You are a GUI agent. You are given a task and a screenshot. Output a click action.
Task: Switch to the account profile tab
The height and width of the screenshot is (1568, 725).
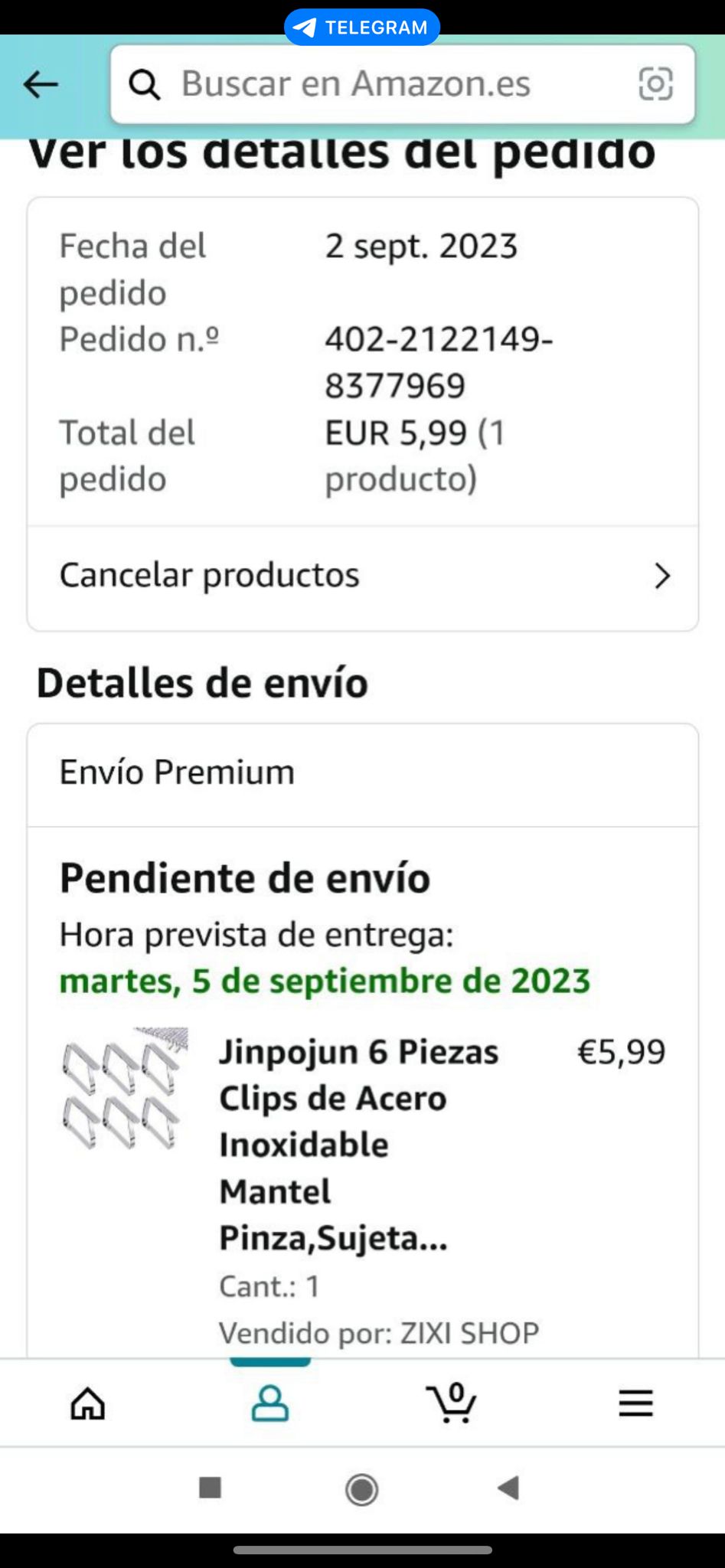pyautogui.click(x=269, y=1404)
